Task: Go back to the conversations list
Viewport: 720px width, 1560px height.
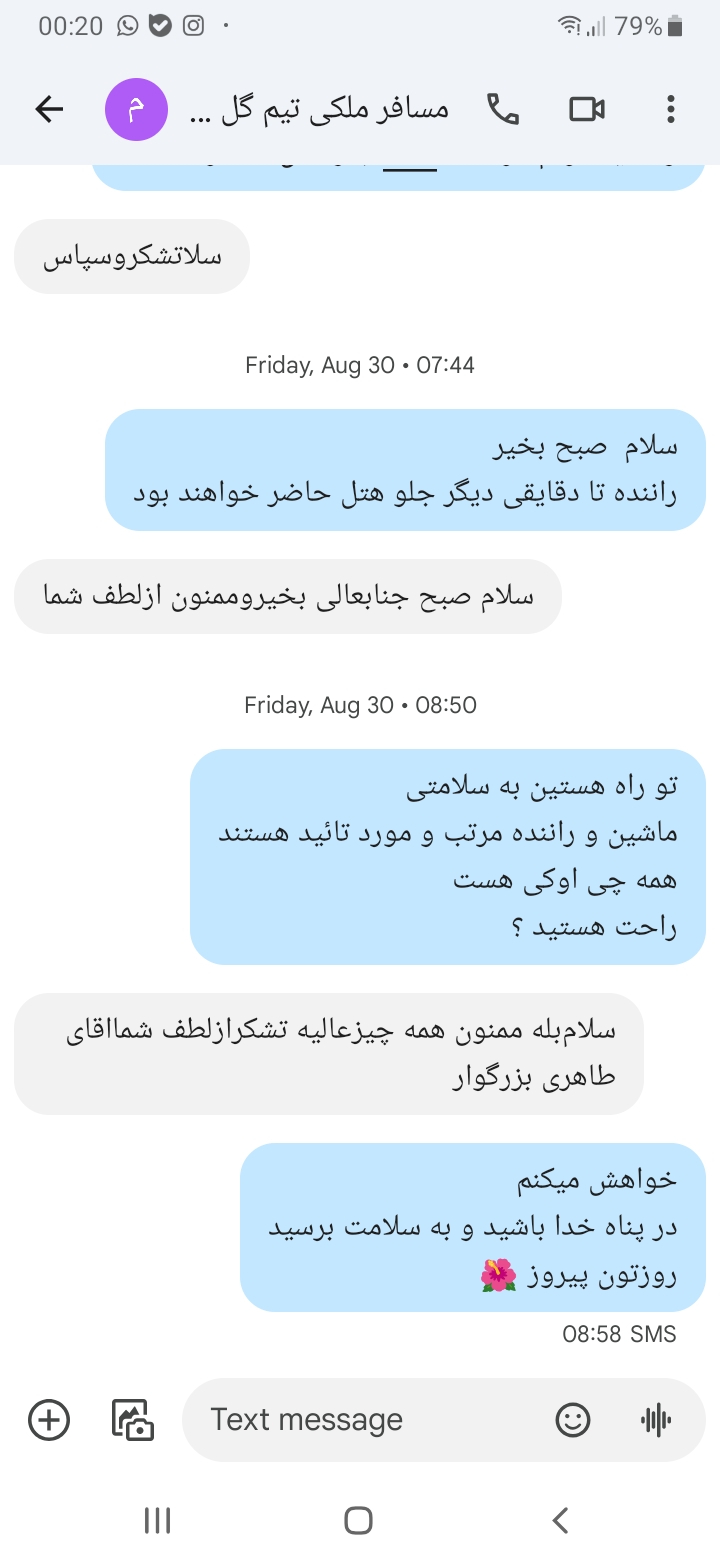Action: [x=49, y=109]
